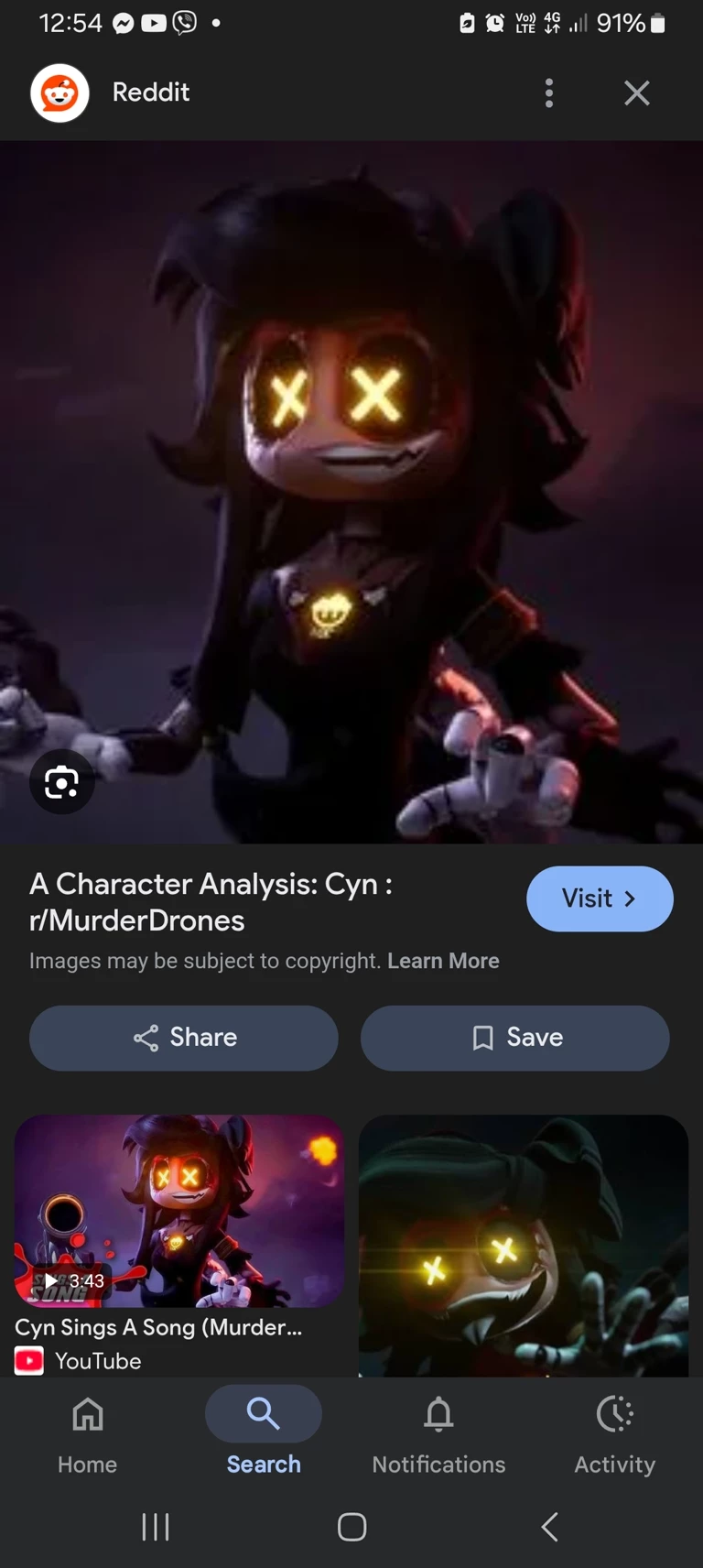
Task: Go to the Home tab
Action: 88,1432
